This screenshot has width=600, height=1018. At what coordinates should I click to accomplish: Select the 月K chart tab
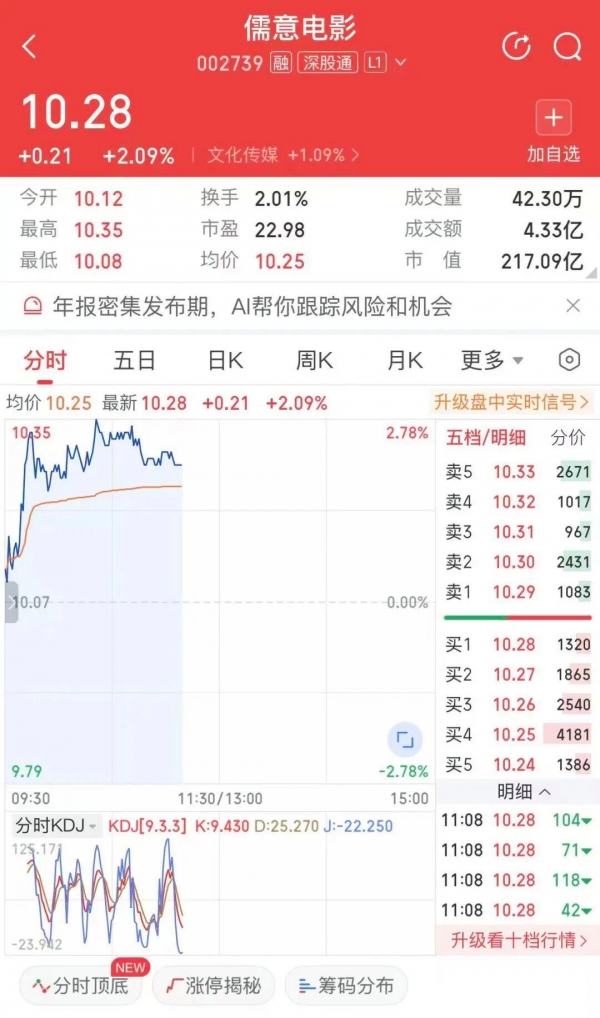click(404, 360)
